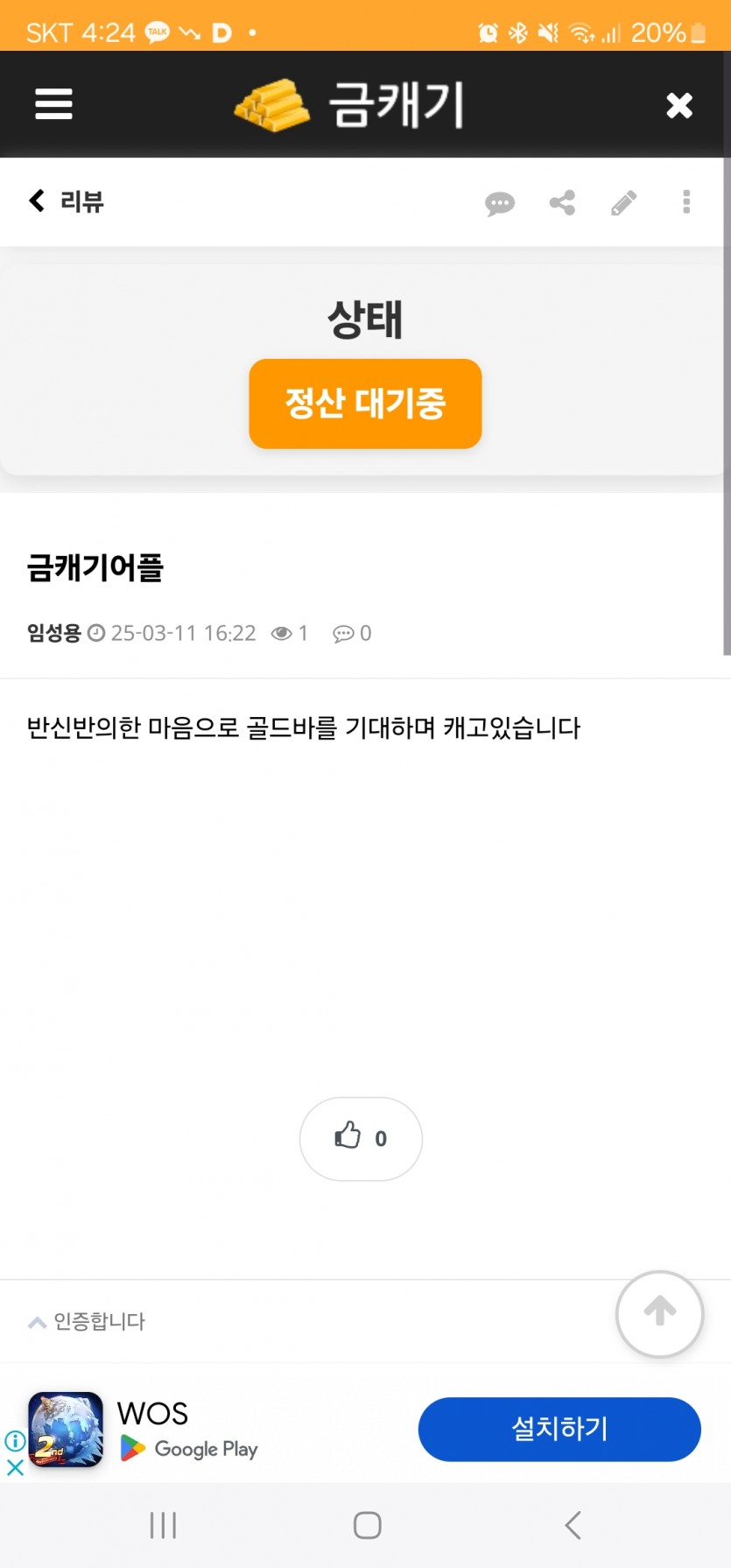Go back to the 리뷰 list

(67, 201)
